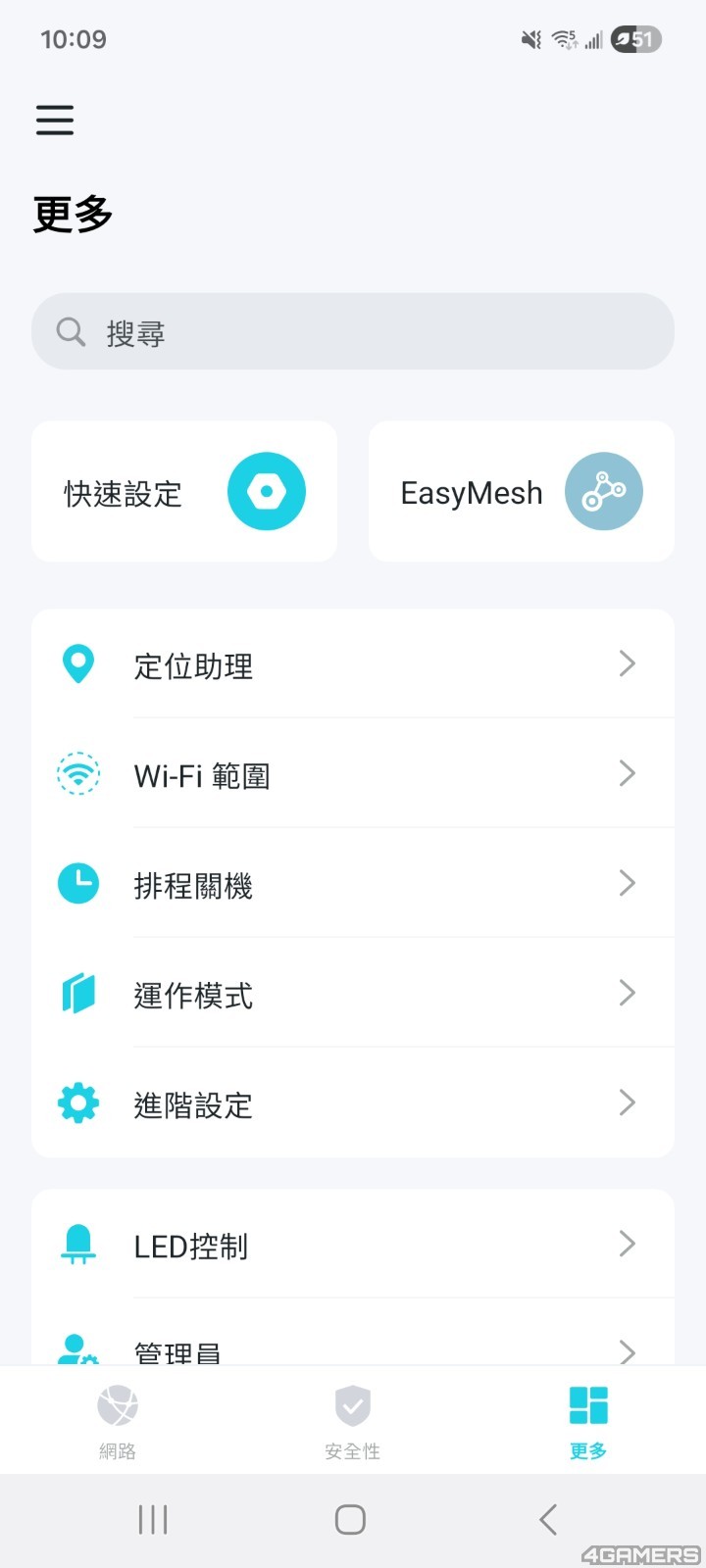Screen dimensions: 706x1568
Task: Tap the 搜尋 search field
Action: point(353,332)
